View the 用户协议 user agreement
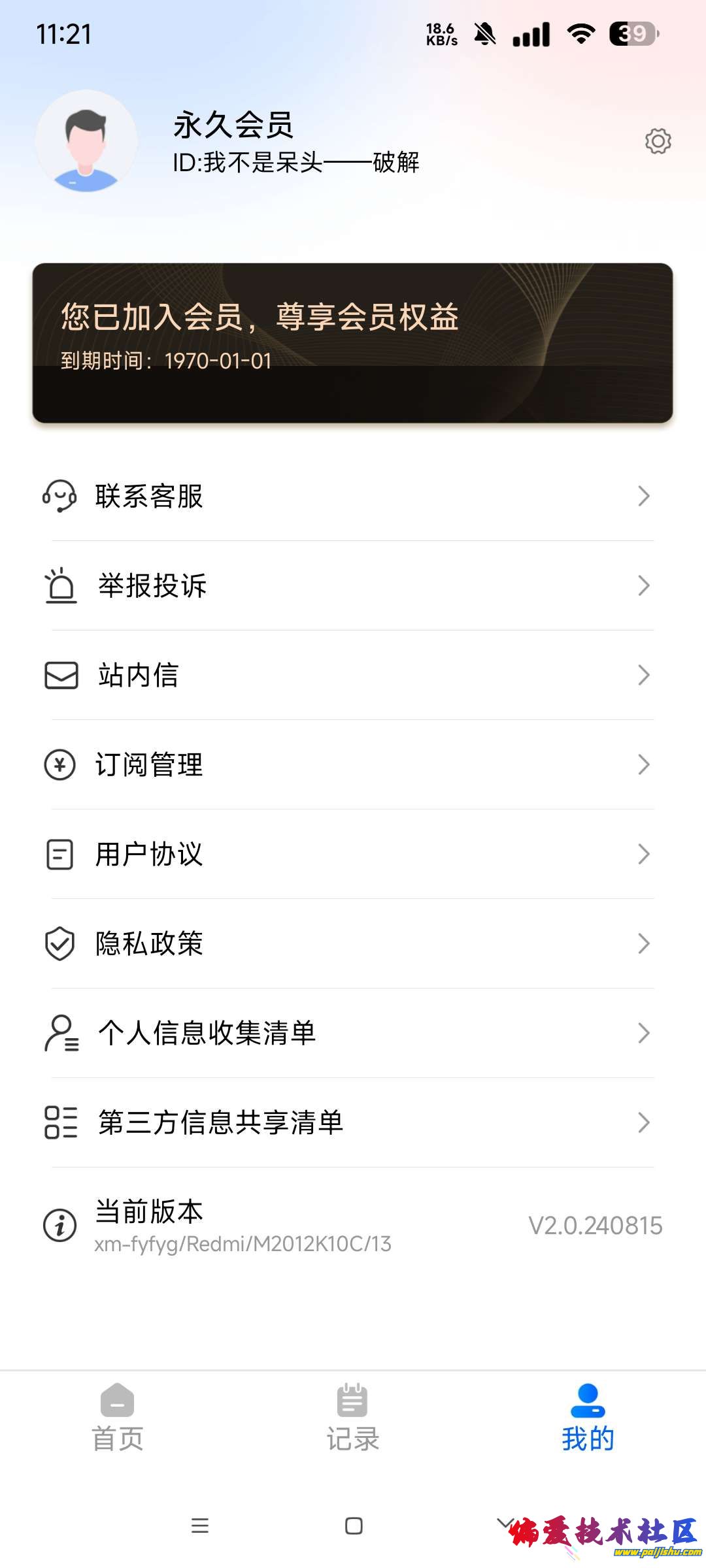 (353, 854)
